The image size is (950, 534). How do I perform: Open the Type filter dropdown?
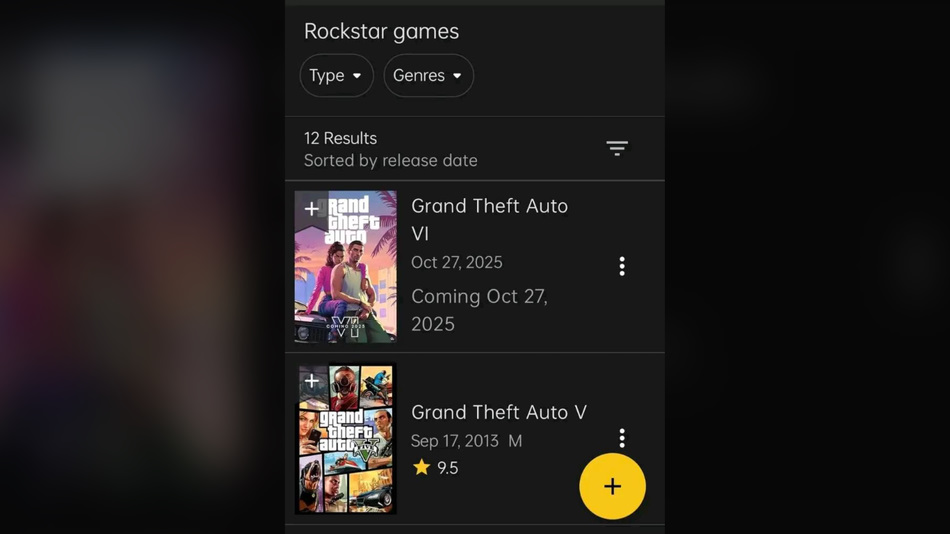tap(336, 76)
